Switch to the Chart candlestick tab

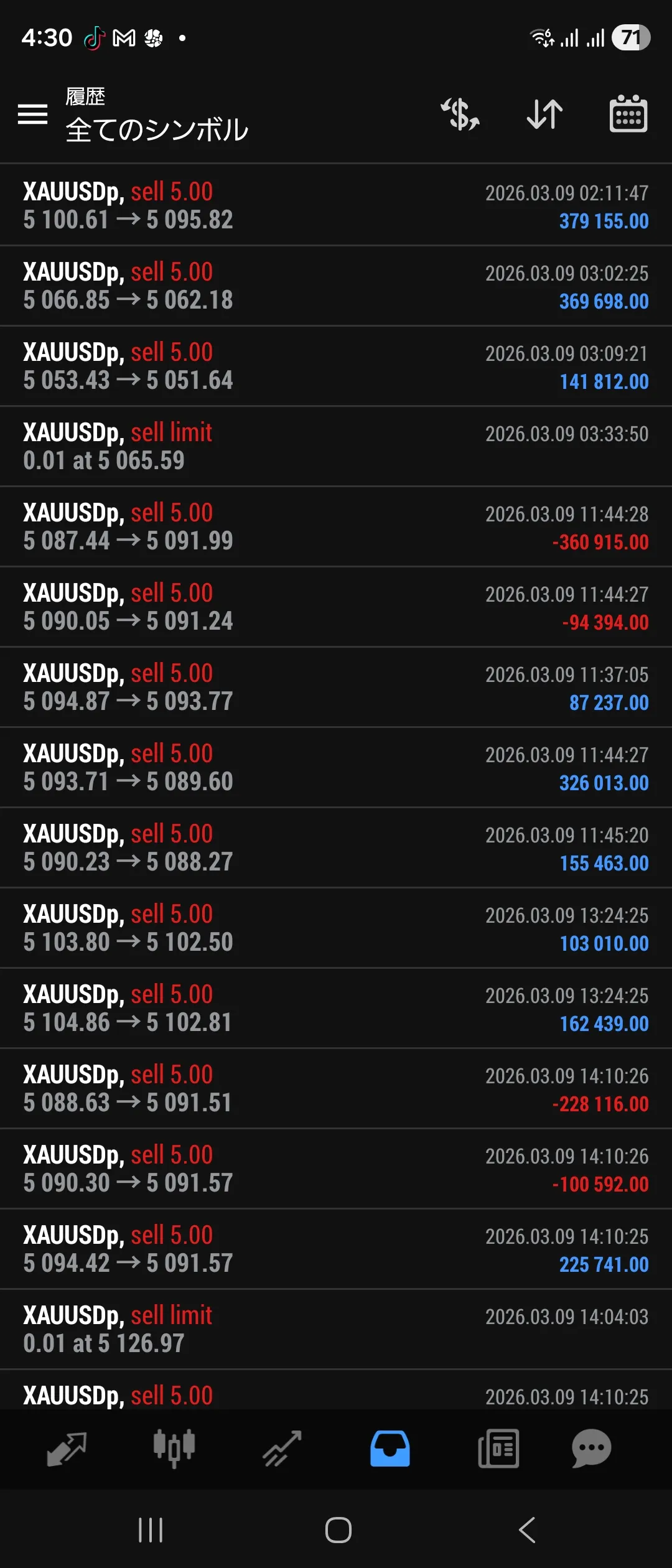pos(174,1449)
